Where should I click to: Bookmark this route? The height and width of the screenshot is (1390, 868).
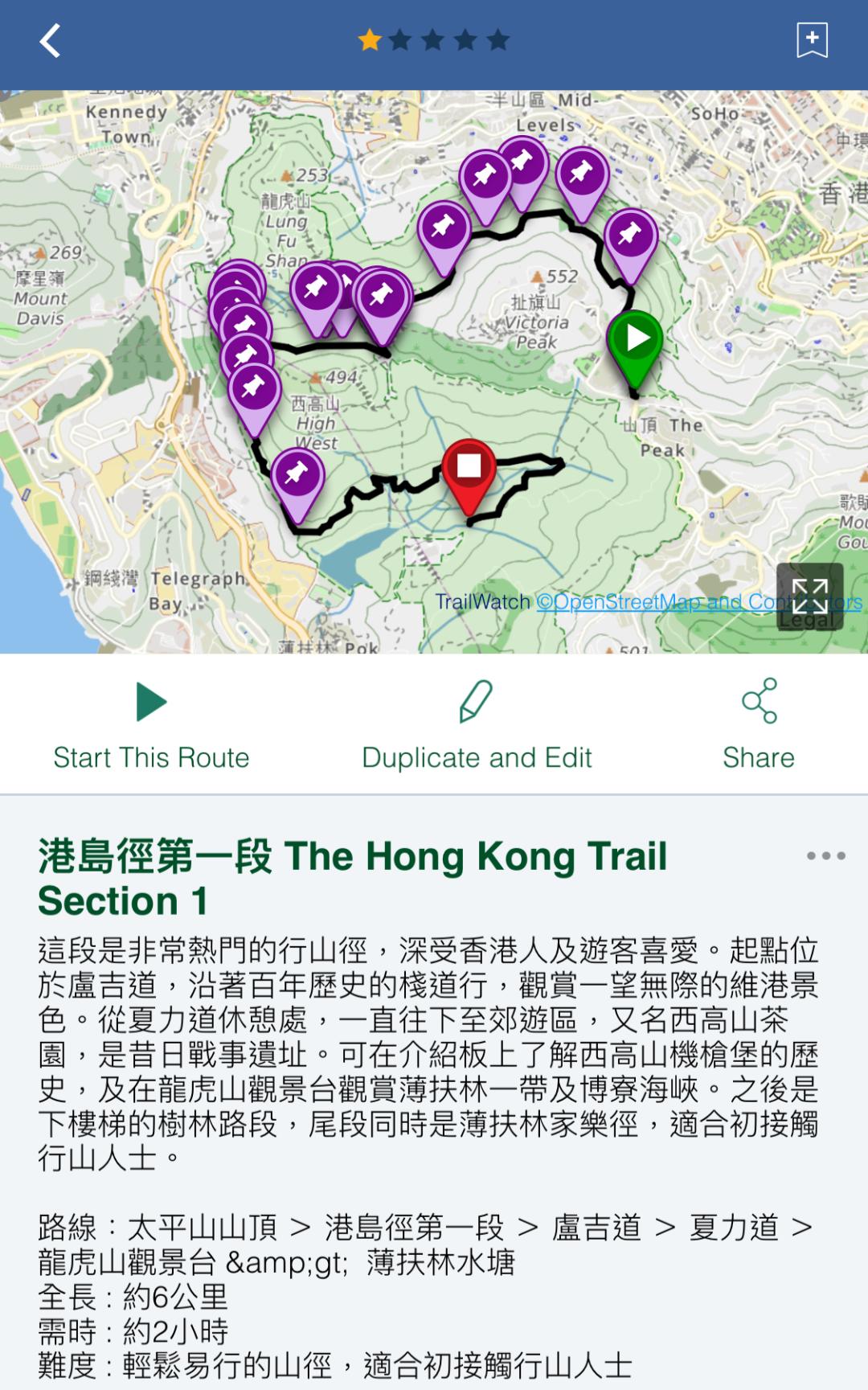tap(812, 40)
